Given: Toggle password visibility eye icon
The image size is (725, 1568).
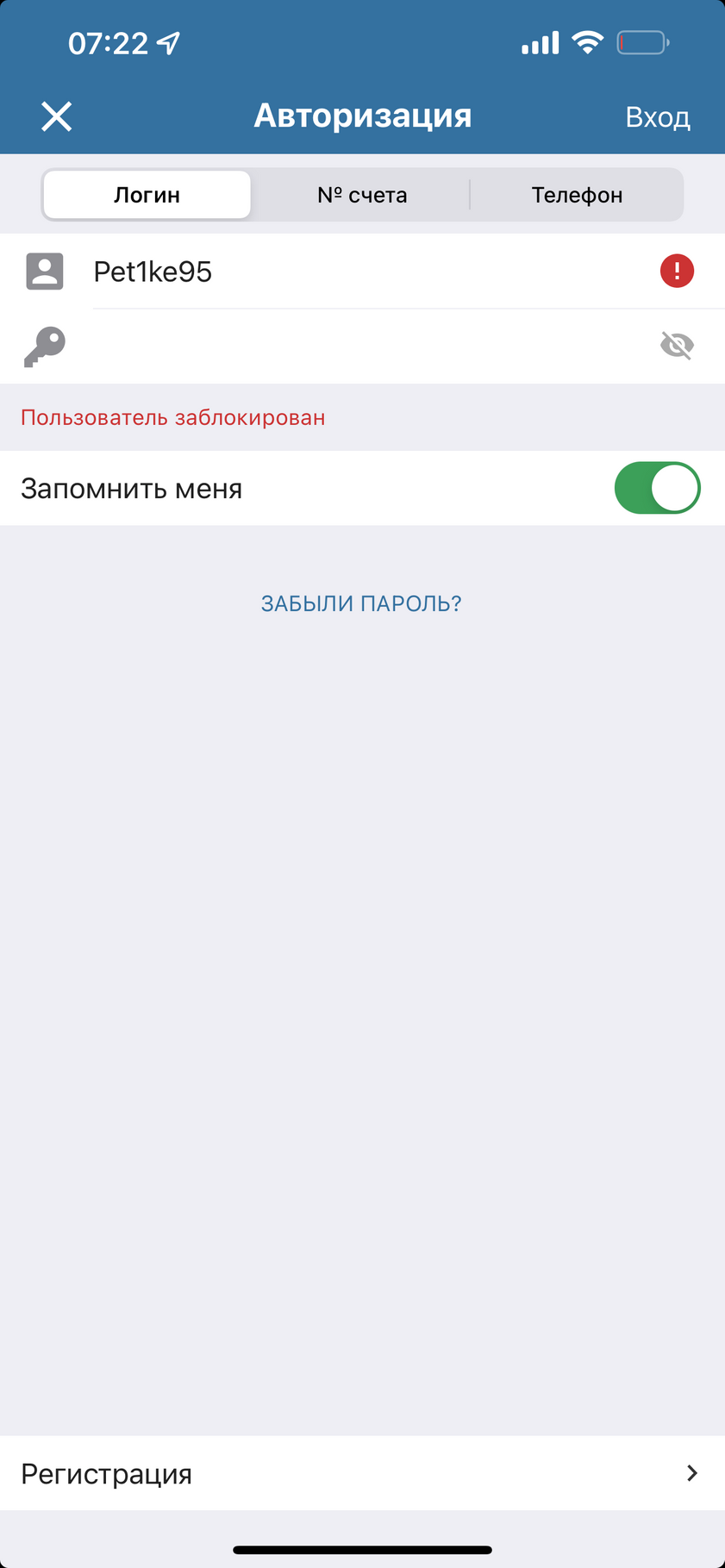Looking at the screenshot, I should pyautogui.click(x=677, y=346).
